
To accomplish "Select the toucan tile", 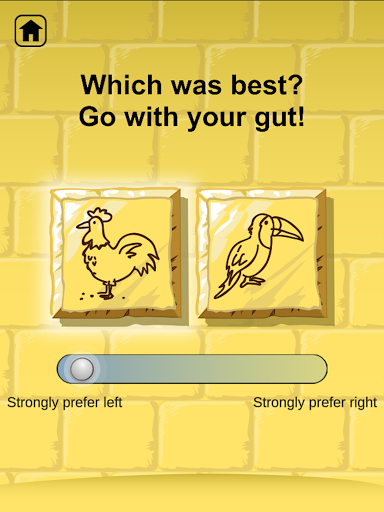I will coord(261,253).
